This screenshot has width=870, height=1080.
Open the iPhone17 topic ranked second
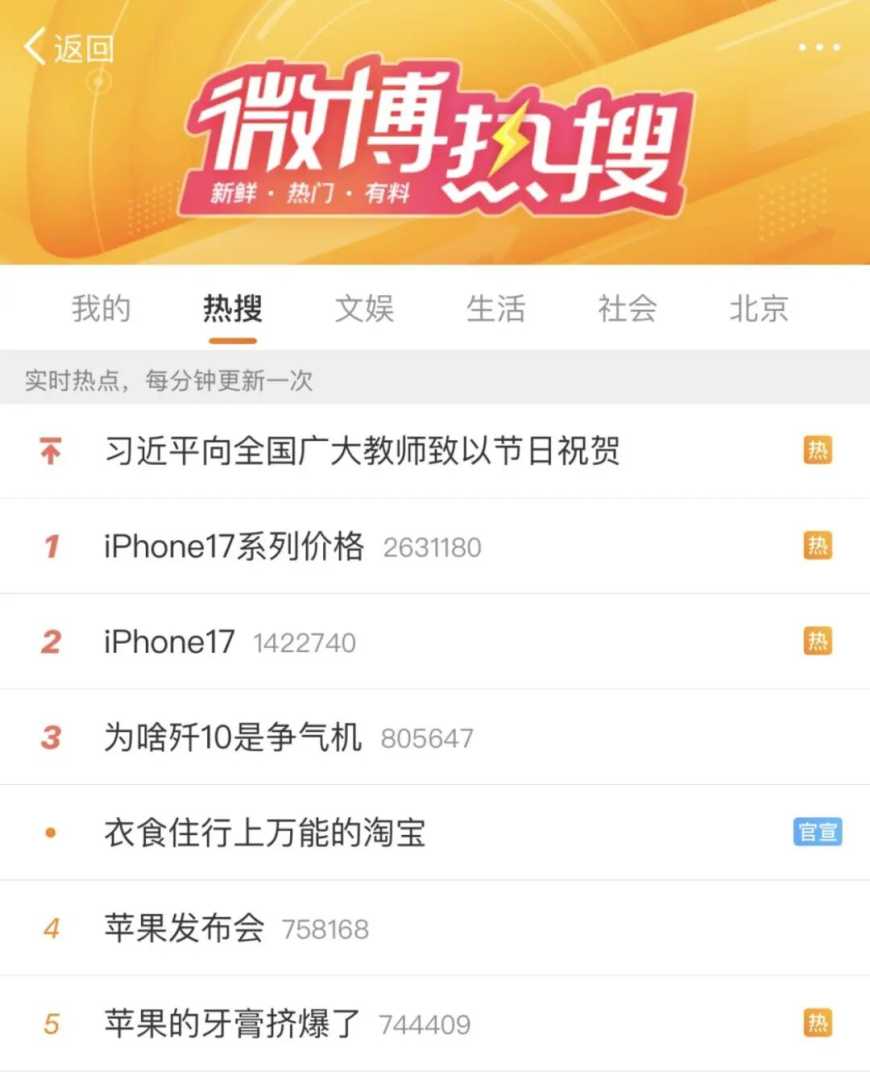point(169,642)
